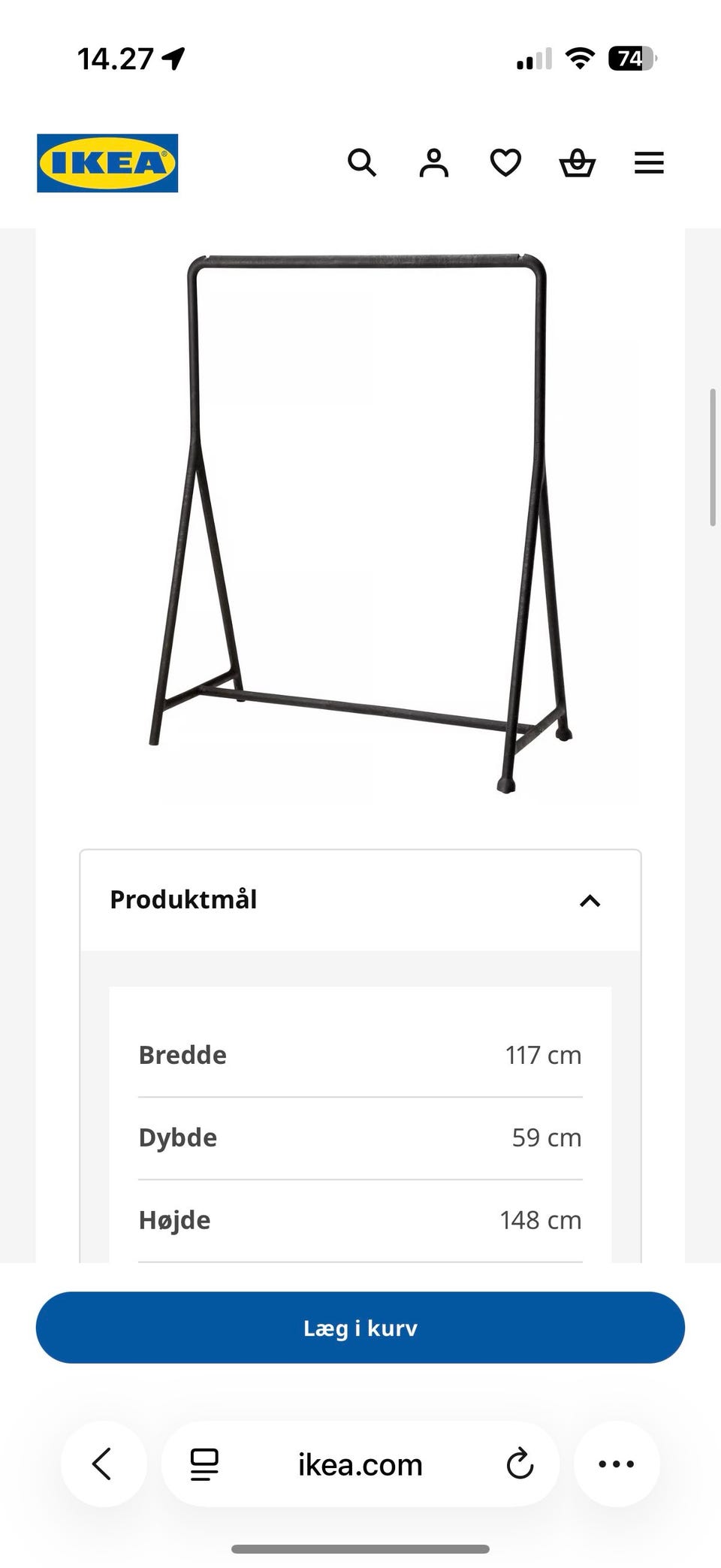Open the favourites heart list

coord(505,162)
